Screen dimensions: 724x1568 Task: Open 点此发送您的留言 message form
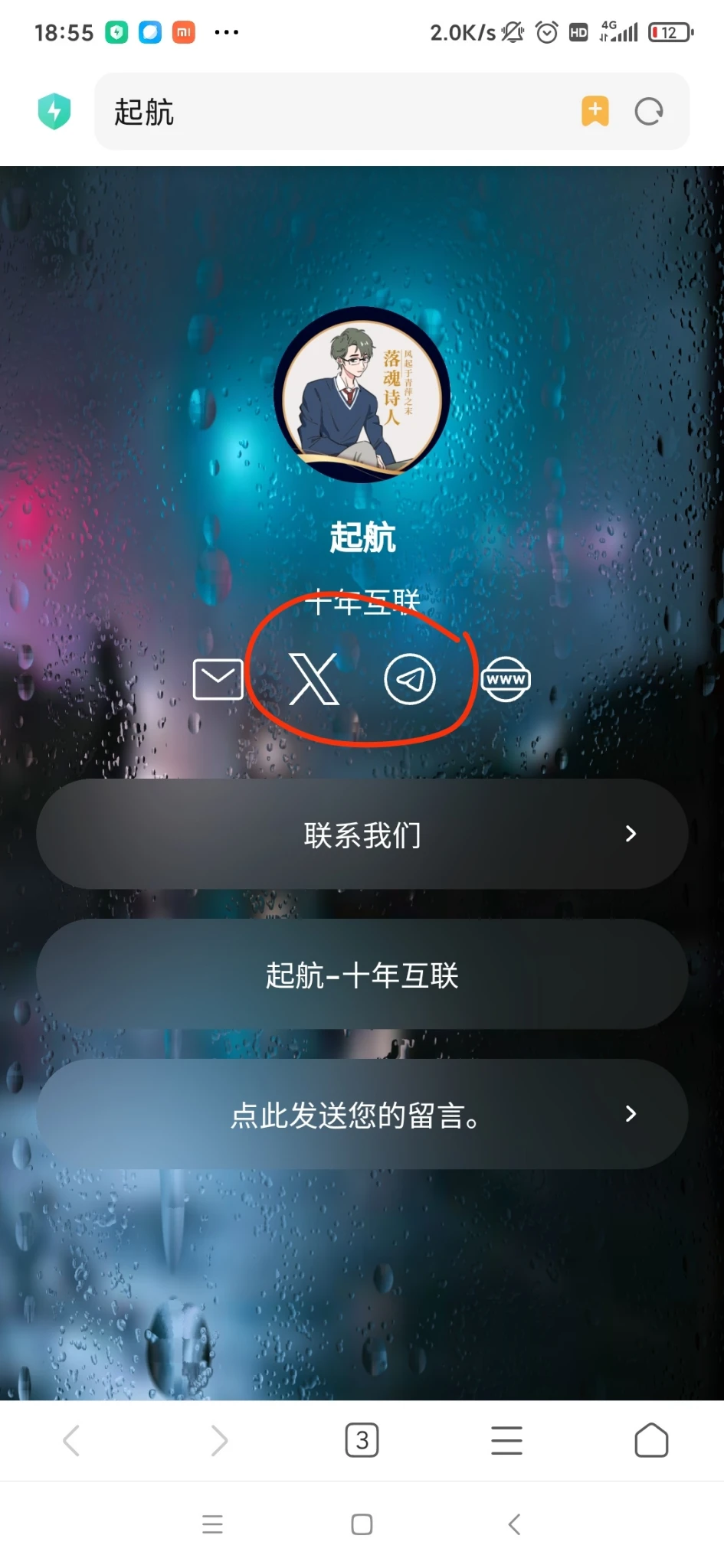coord(362,1115)
